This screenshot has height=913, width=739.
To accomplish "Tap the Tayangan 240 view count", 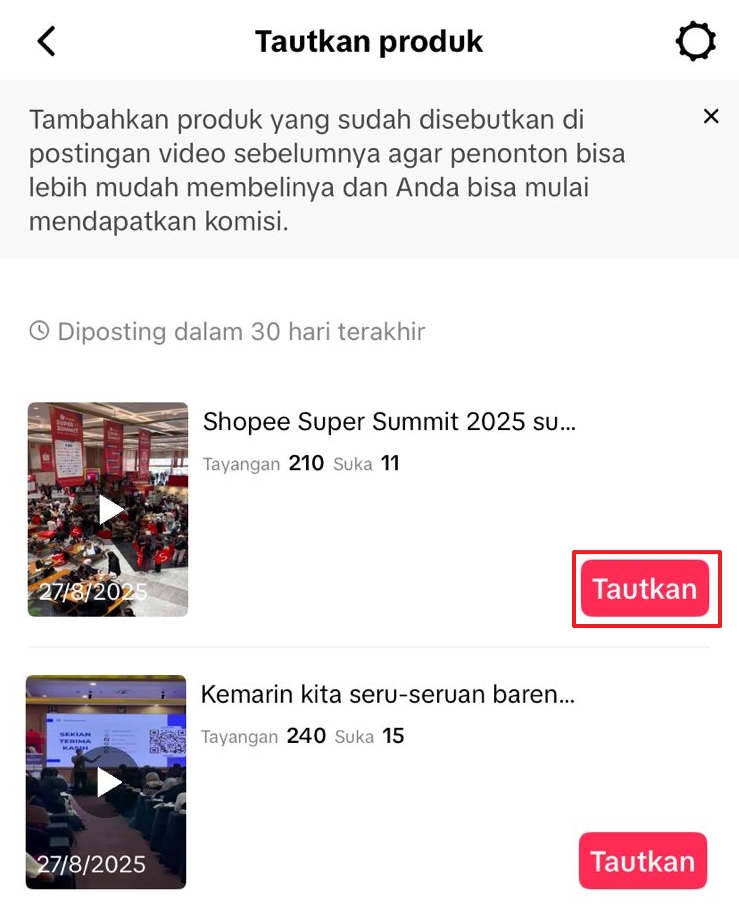I will (263, 737).
